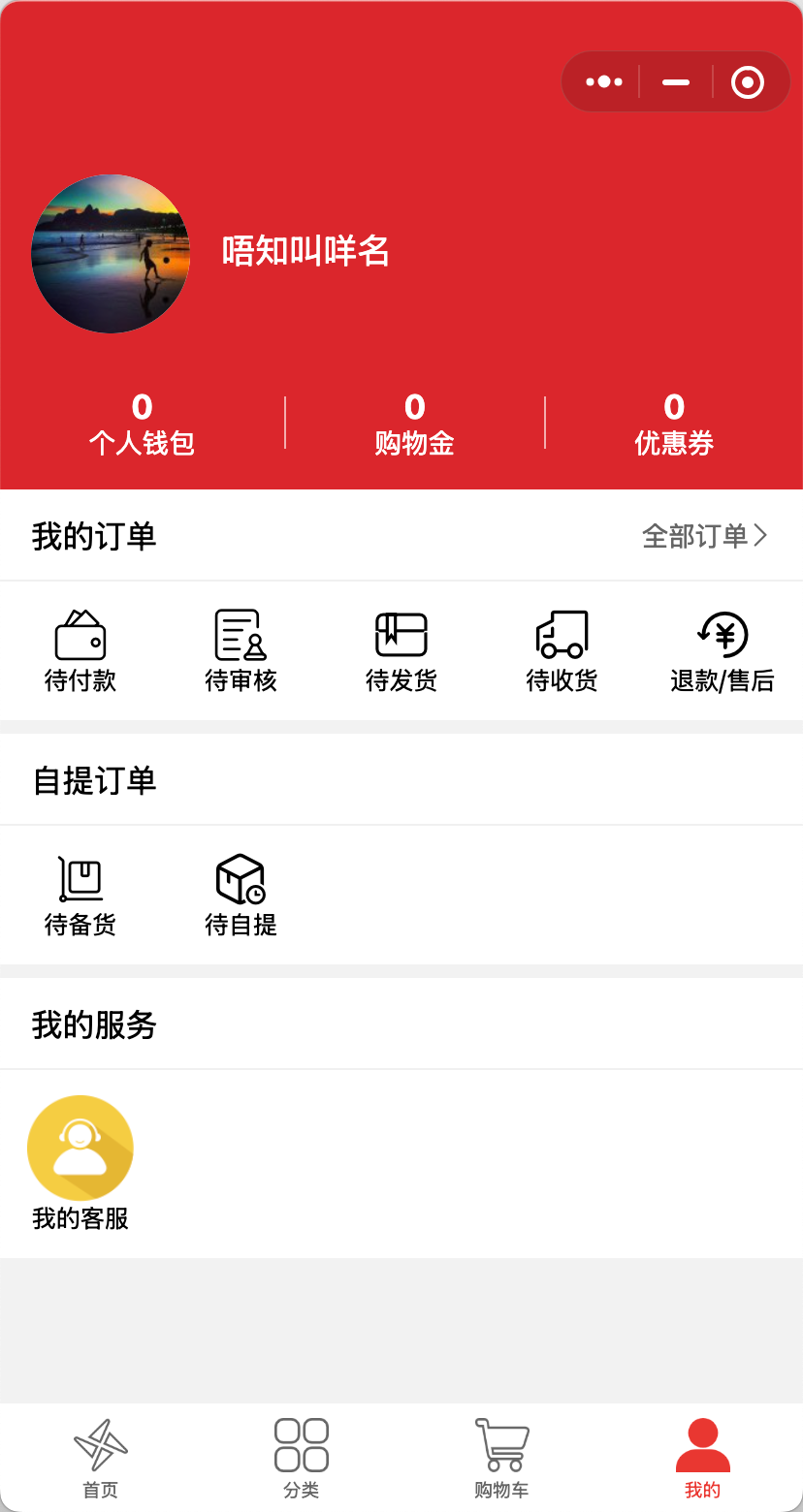Open the 购物金 shopping credit balance

click(414, 425)
